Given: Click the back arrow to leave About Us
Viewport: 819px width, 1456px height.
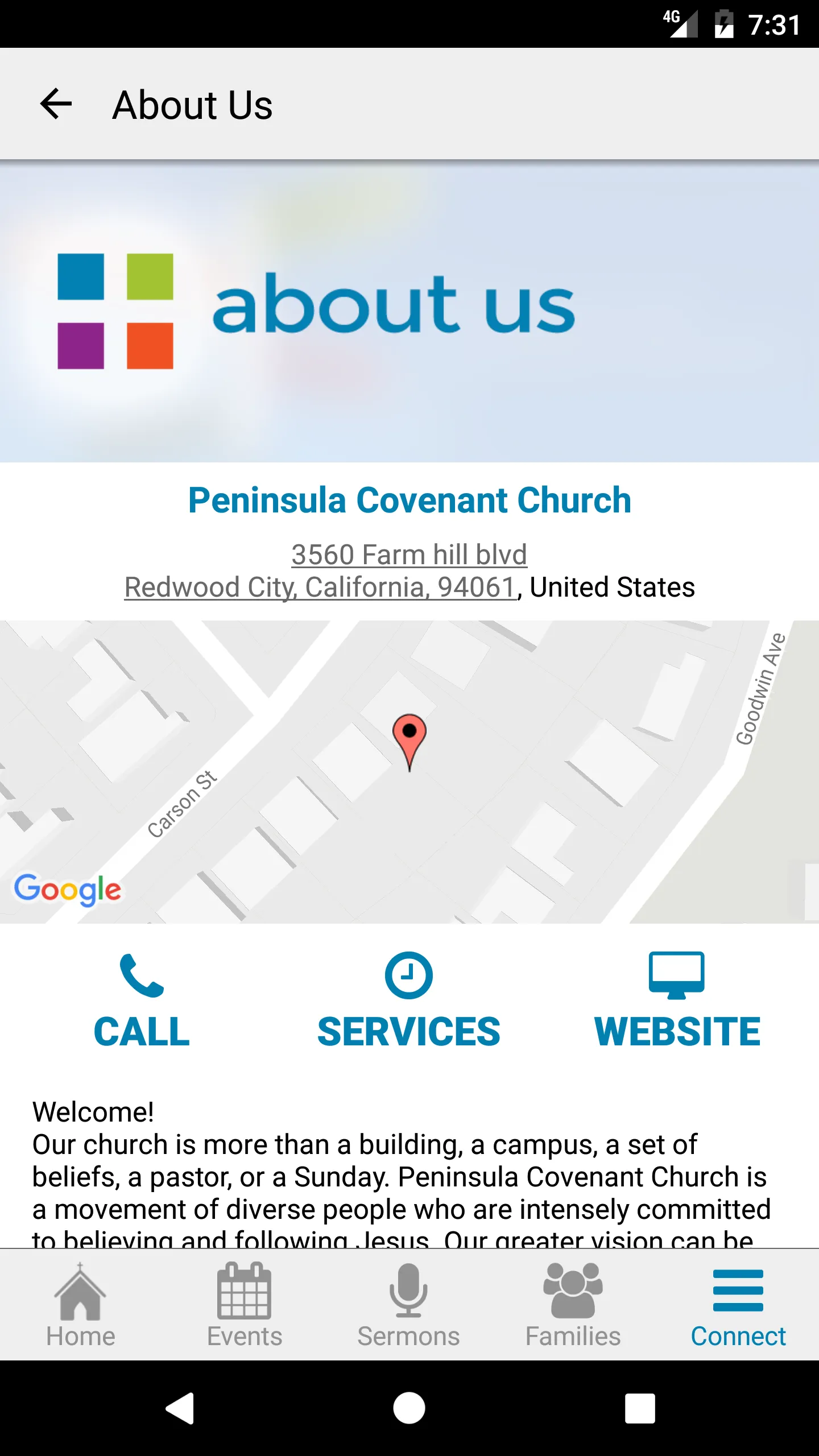Looking at the screenshot, I should coord(55,104).
